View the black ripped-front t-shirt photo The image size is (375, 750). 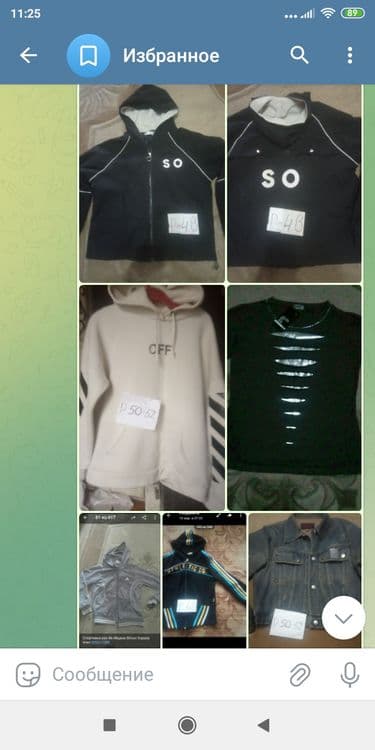tap(294, 398)
